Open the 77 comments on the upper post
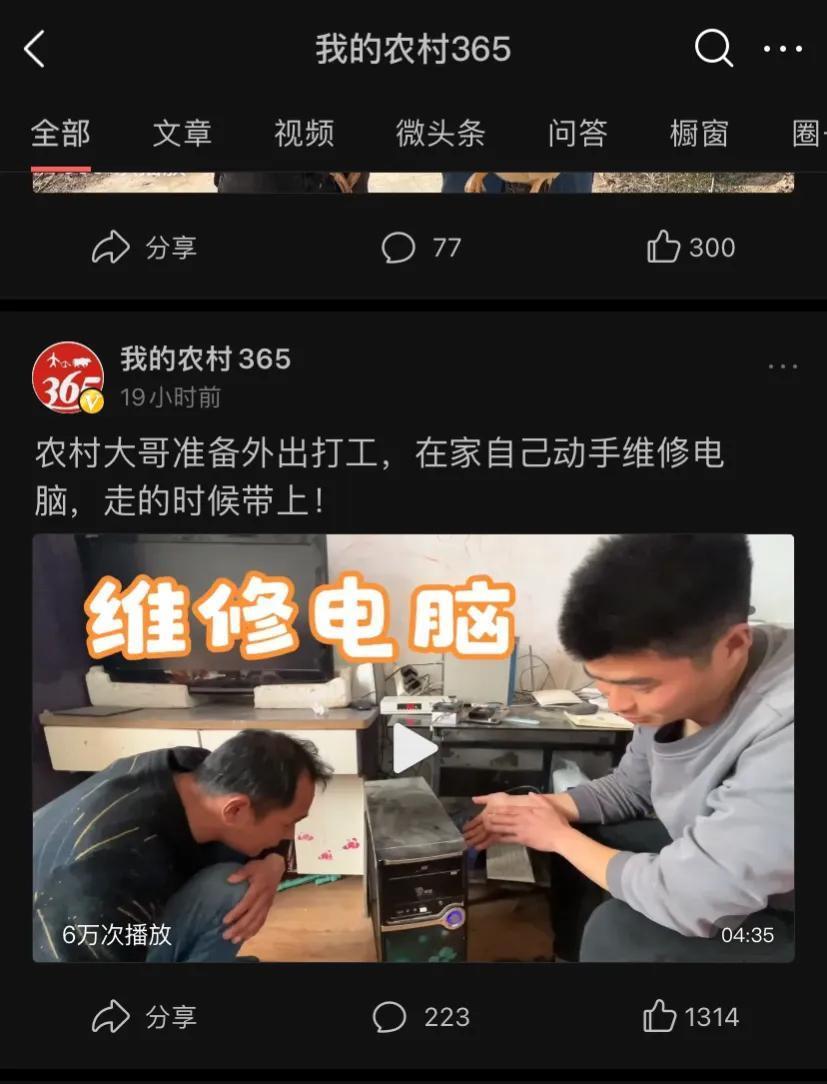 click(x=421, y=247)
